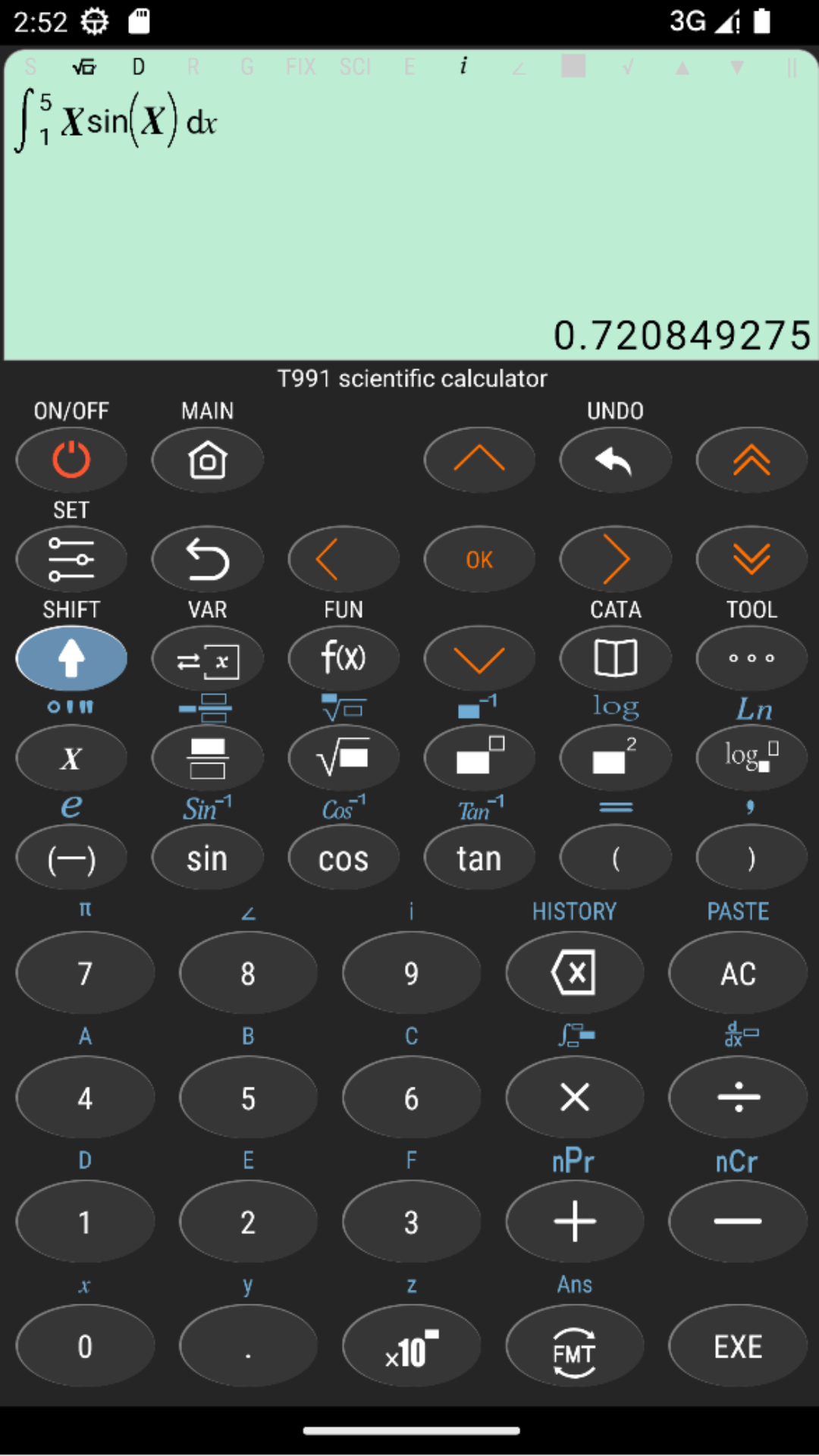Open the CATA catalog book
Screen dimensions: 819x1456
coord(615,657)
